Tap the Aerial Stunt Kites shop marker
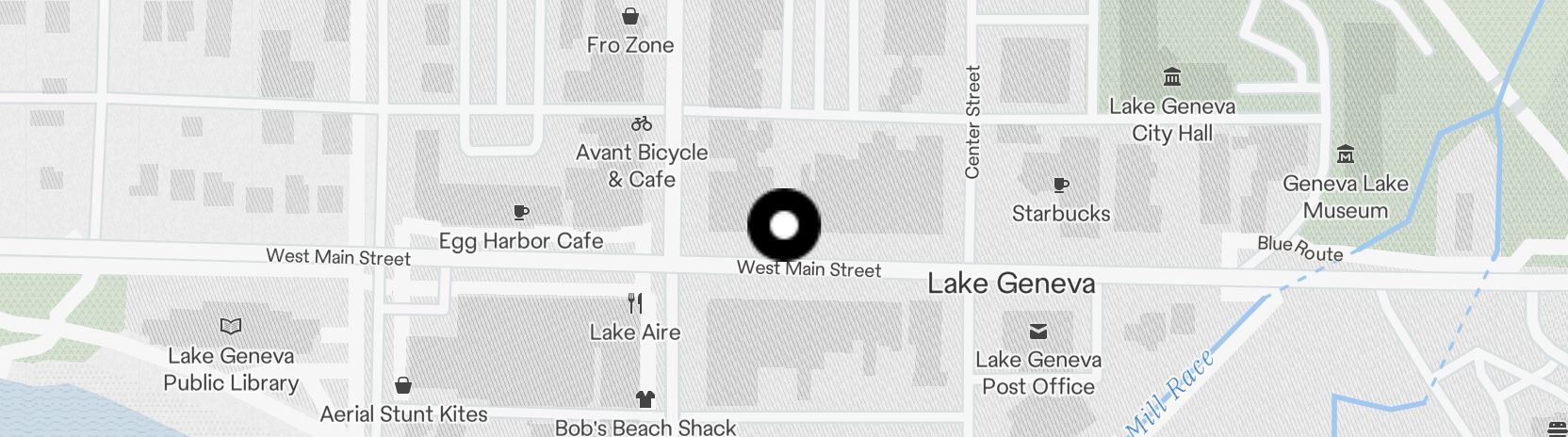The width and height of the screenshot is (1568, 437). [x=403, y=385]
